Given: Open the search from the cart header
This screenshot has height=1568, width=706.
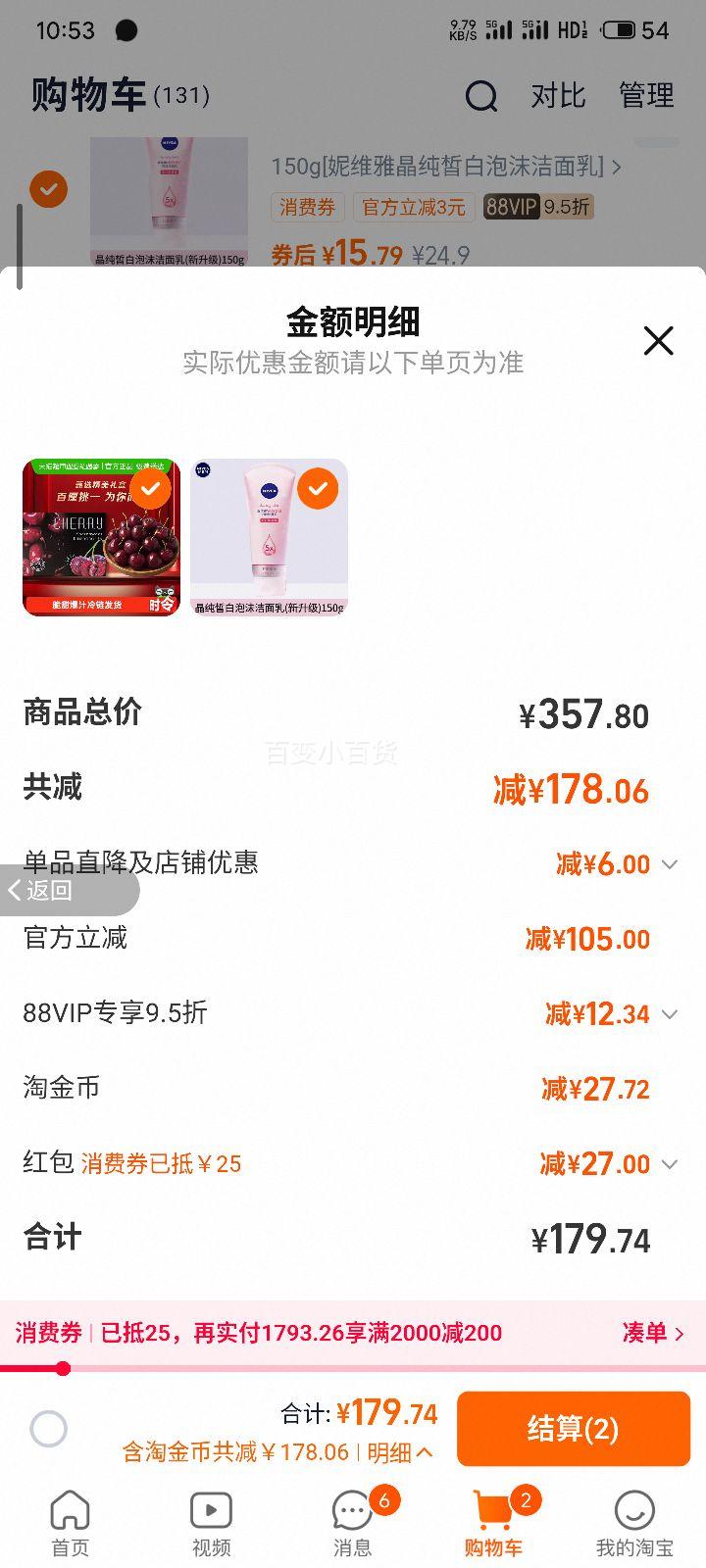Looking at the screenshot, I should tap(479, 96).
